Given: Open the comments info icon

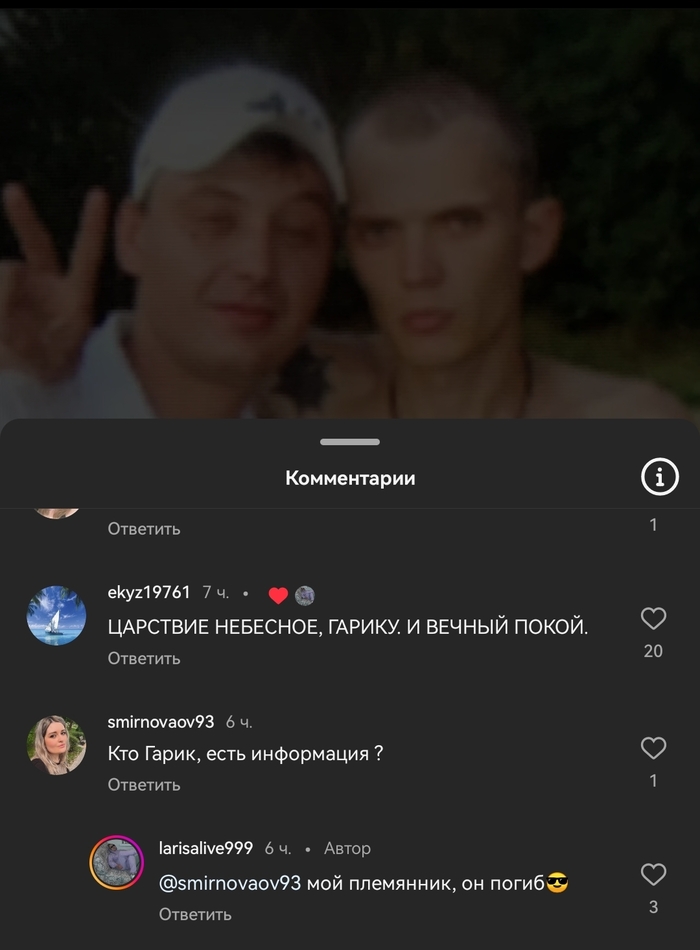Looking at the screenshot, I should (659, 479).
